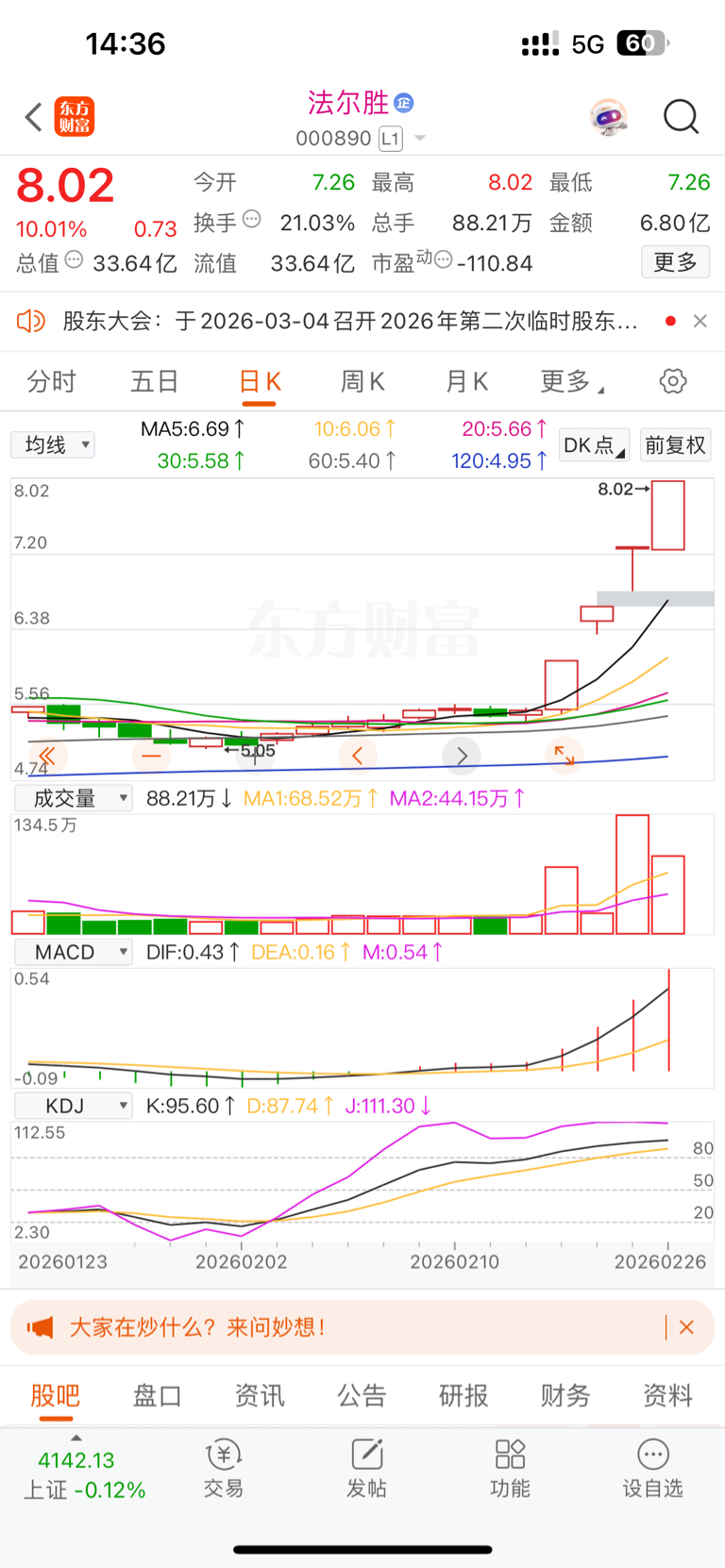Dismiss the 股东大会 announcement banner
Viewport: 725px width, 1568px height.
coord(700,322)
